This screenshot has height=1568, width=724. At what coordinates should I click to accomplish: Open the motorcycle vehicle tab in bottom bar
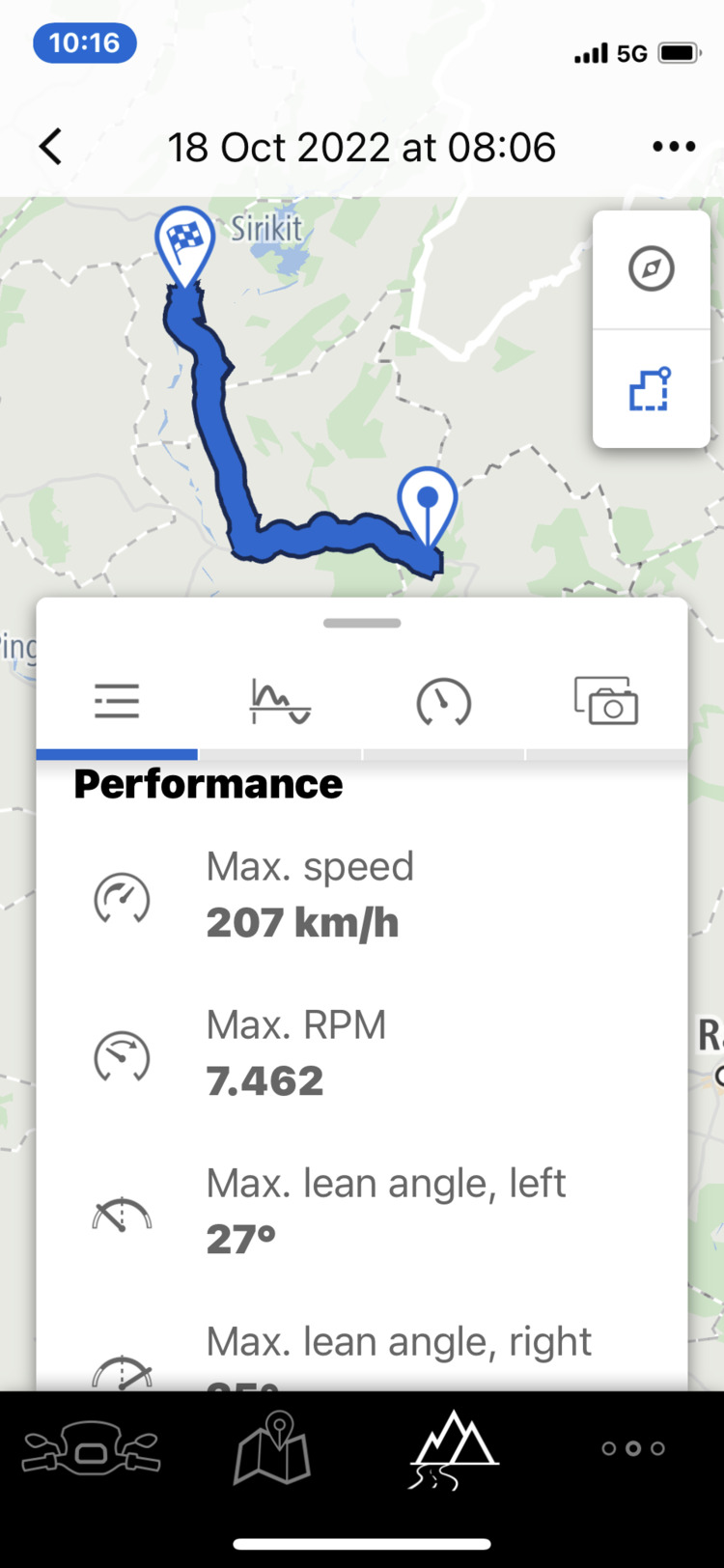coord(91,1447)
